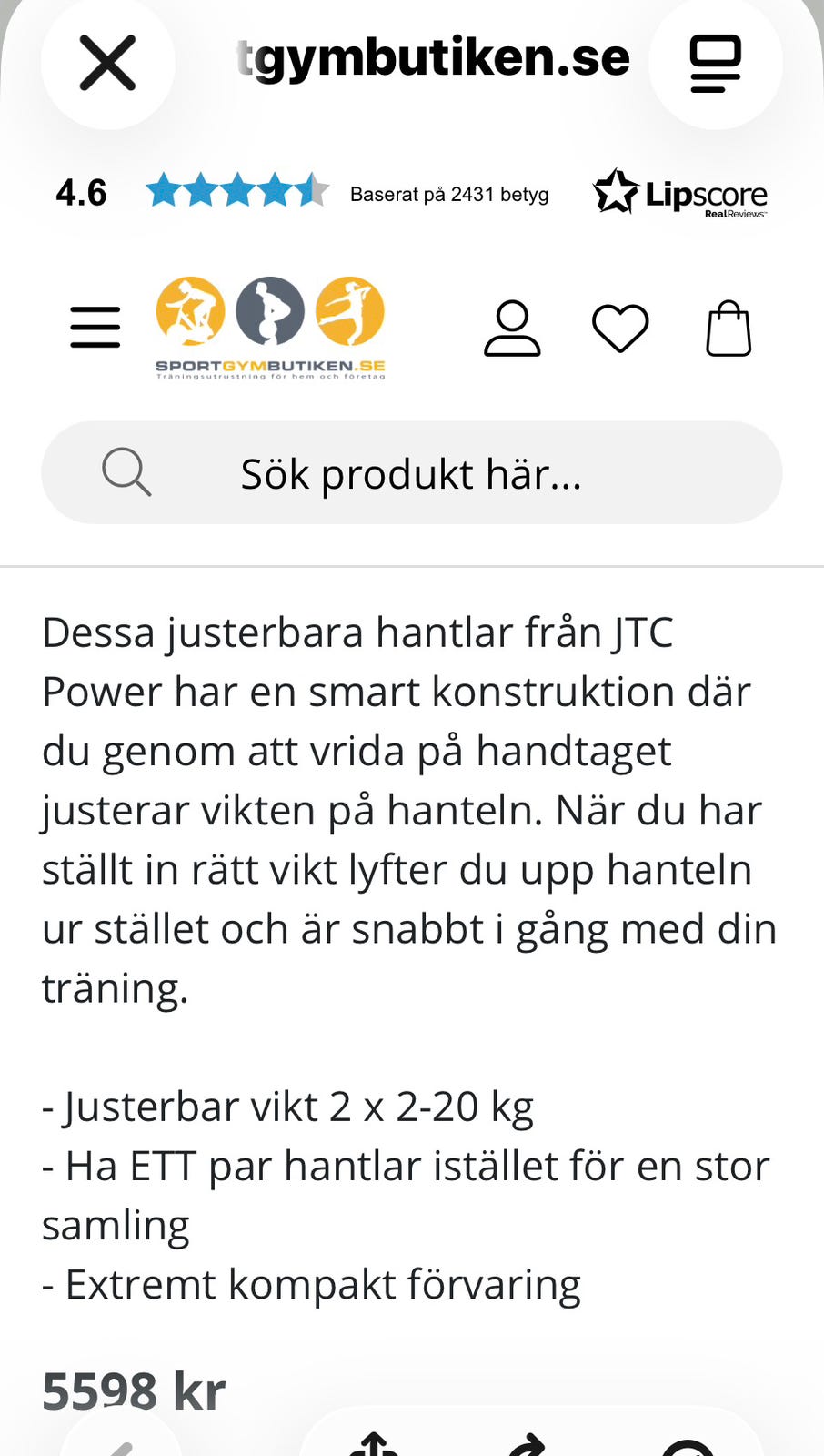Open the hamburger menu

(95, 328)
